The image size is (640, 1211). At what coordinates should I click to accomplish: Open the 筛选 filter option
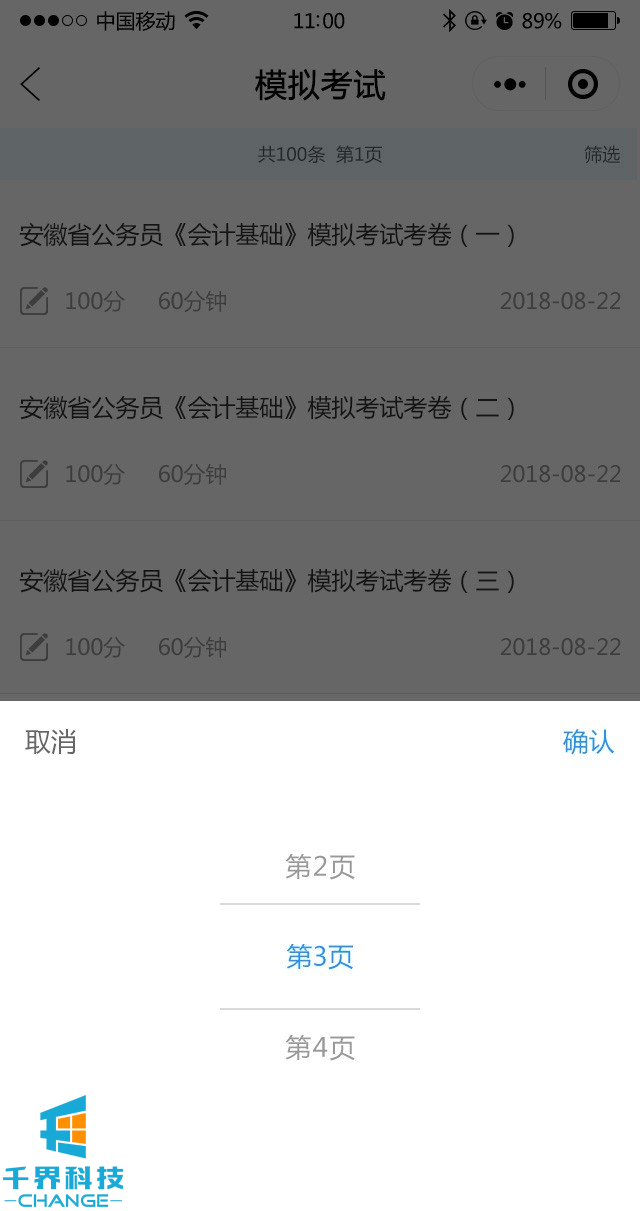point(602,155)
